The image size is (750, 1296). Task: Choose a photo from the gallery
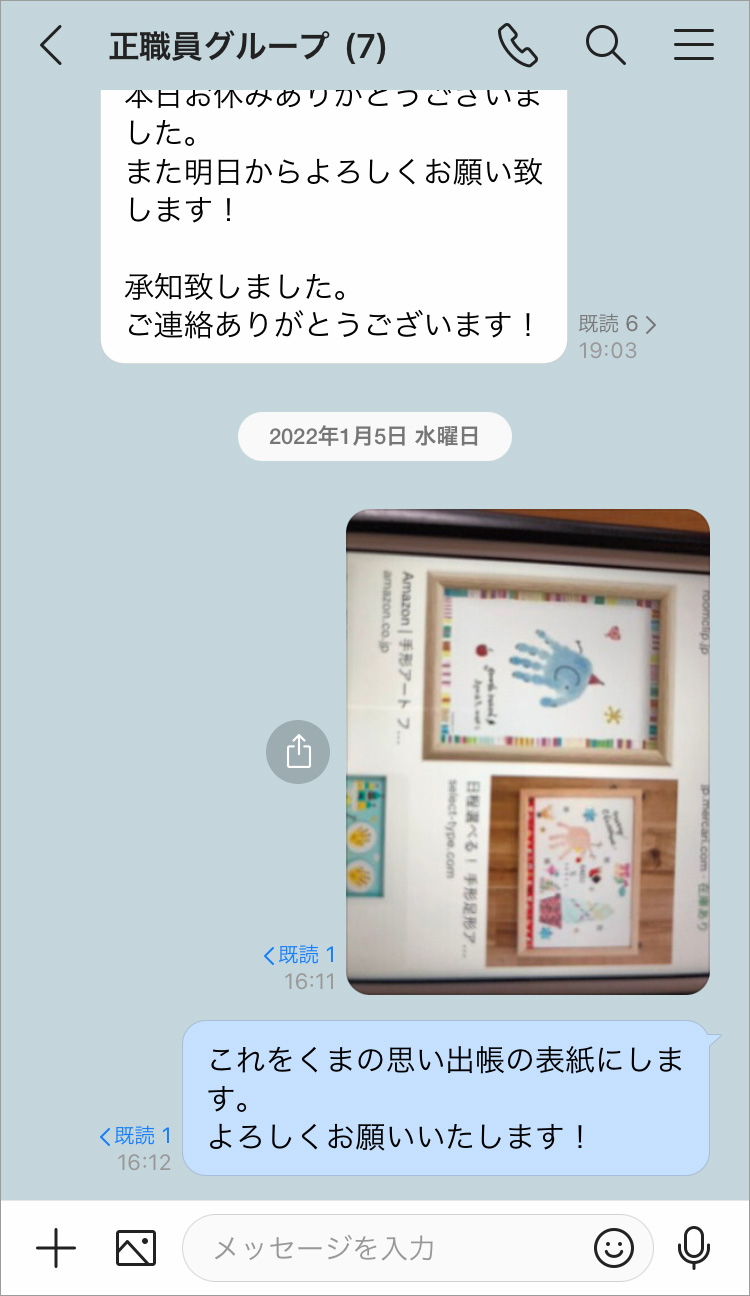coord(136,1248)
